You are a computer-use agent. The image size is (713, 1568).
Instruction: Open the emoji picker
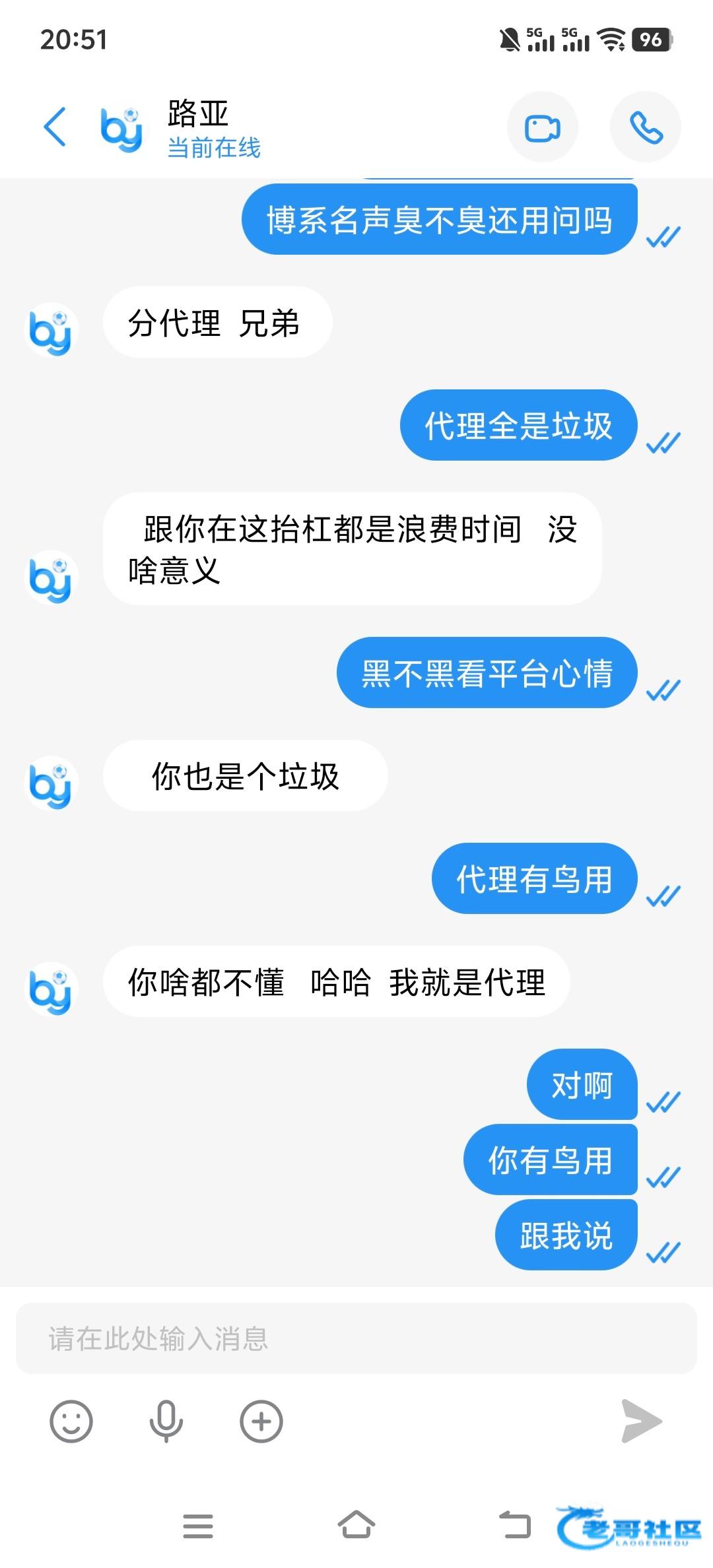(71, 1421)
